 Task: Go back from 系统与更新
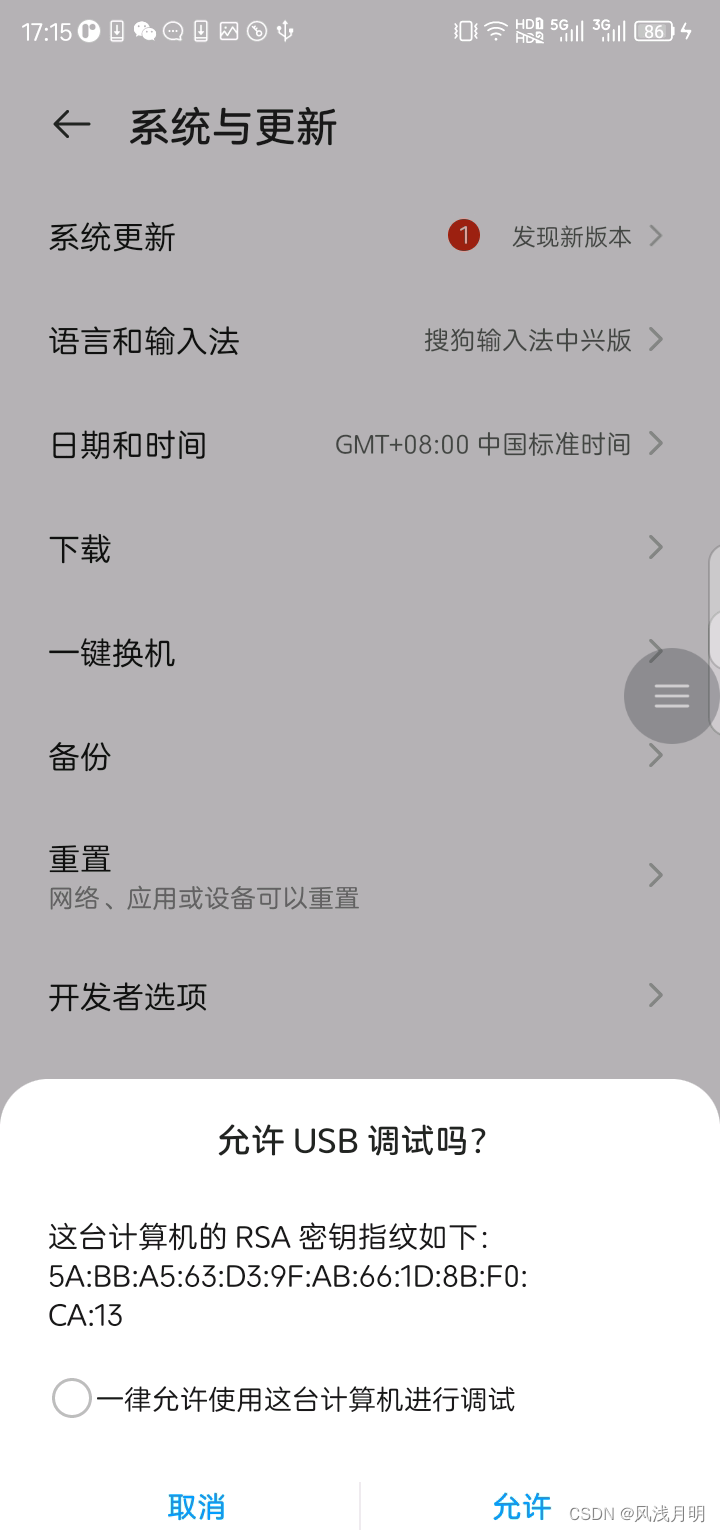(x=72, y=125)
